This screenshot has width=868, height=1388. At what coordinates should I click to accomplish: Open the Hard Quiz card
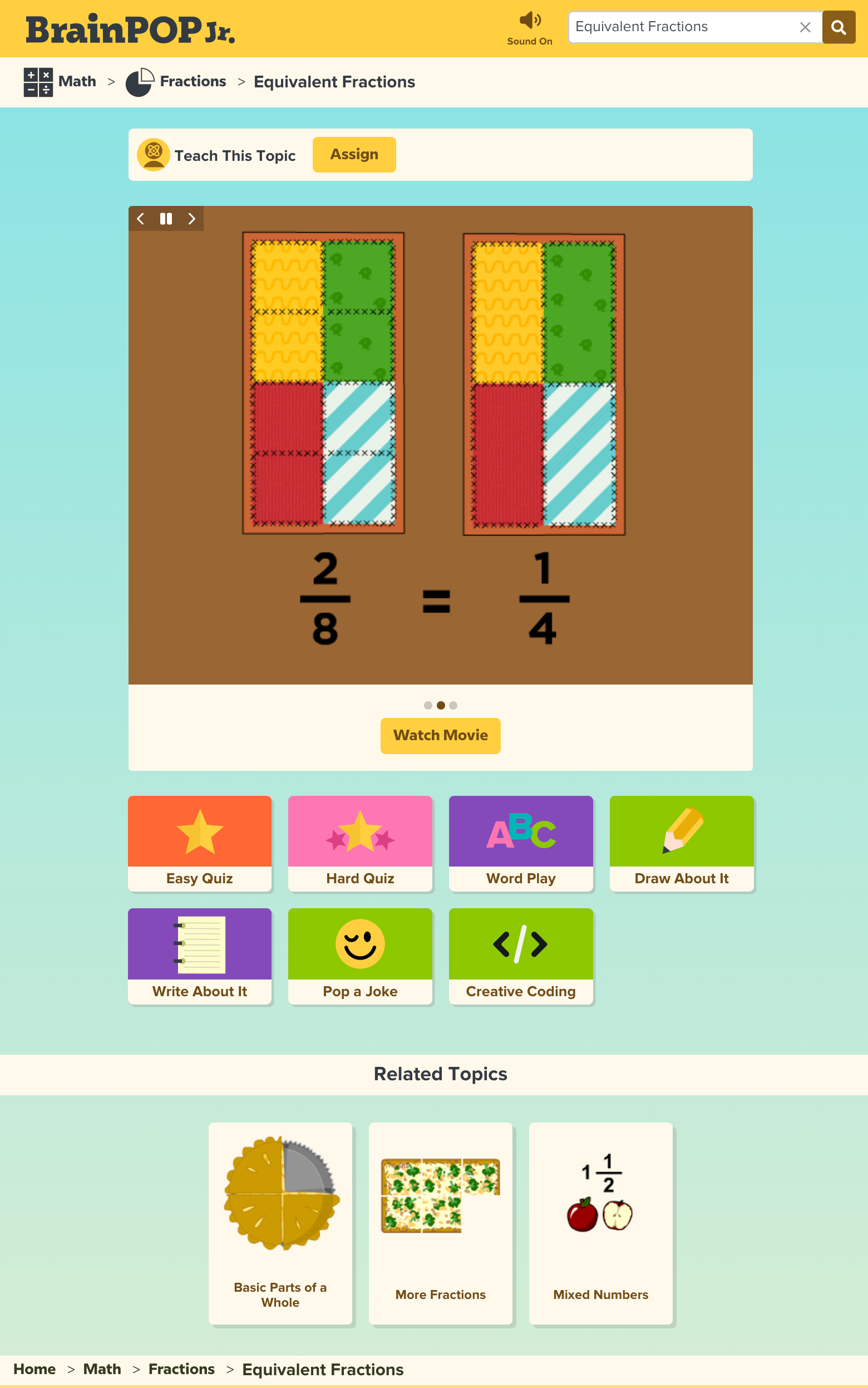pos(360,843)
